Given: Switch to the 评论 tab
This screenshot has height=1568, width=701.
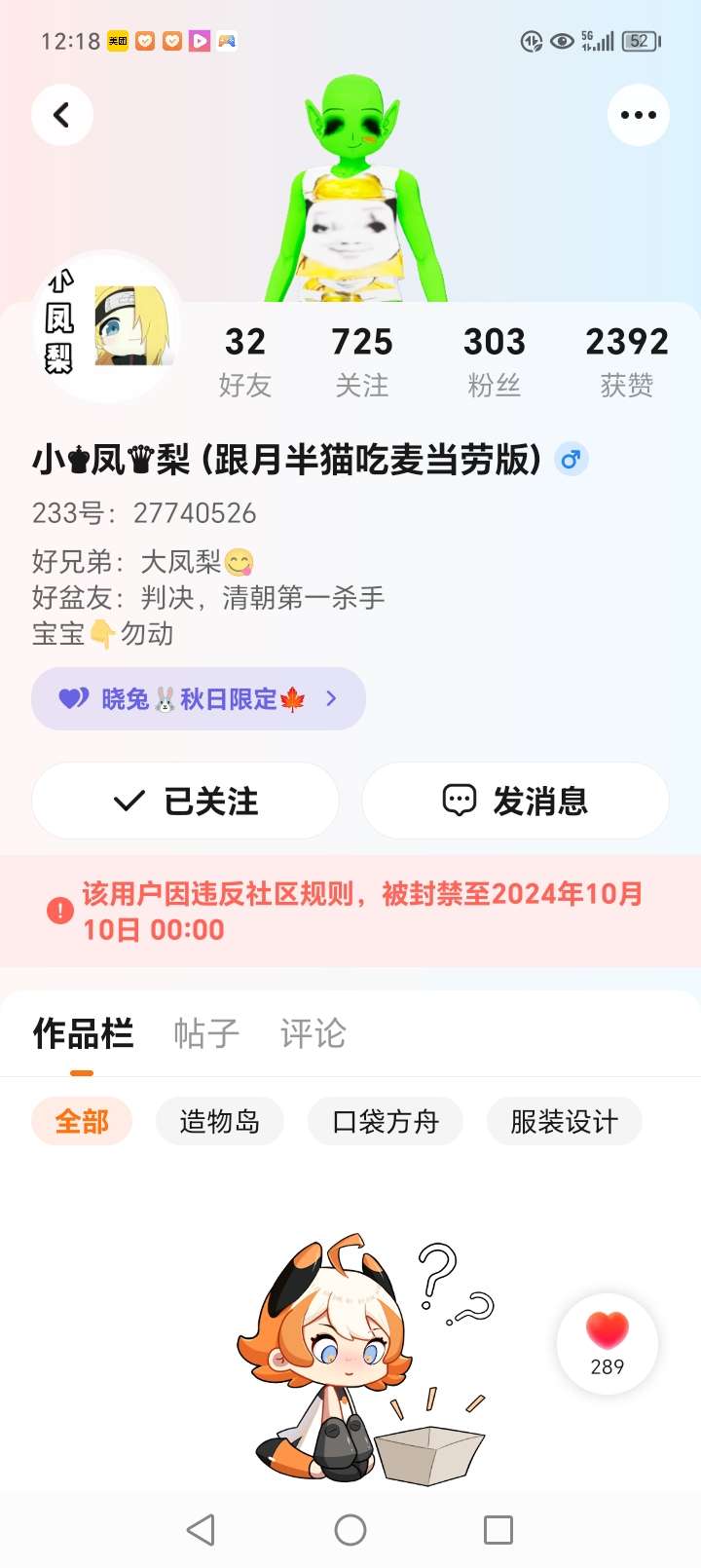Looking at the screenshot, I should pos(313,1033).
